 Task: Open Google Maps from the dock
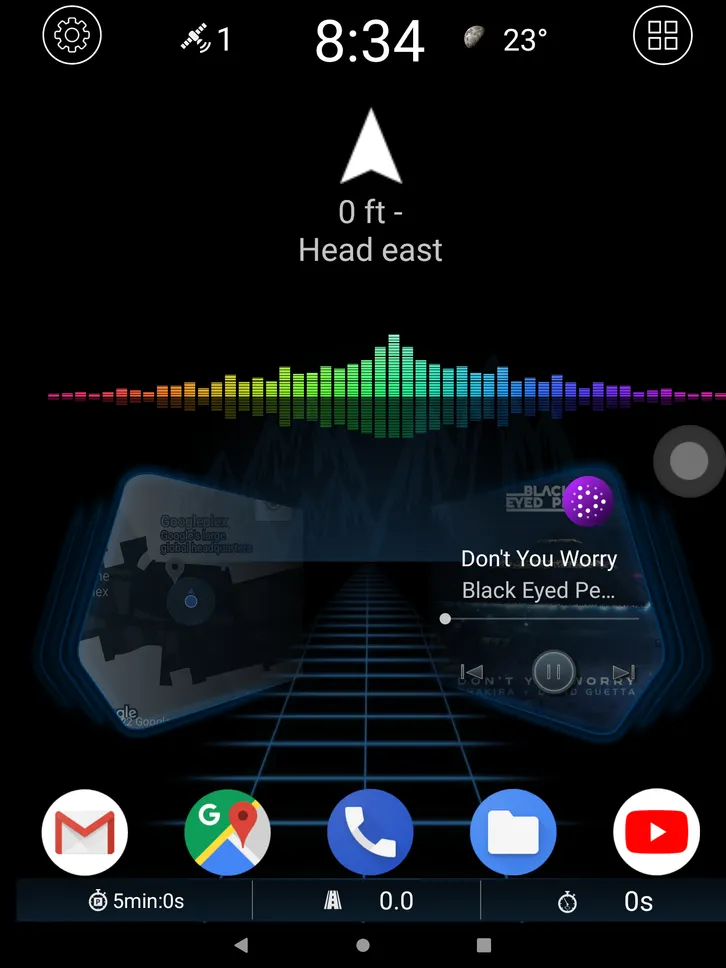[x=227, y=832]
